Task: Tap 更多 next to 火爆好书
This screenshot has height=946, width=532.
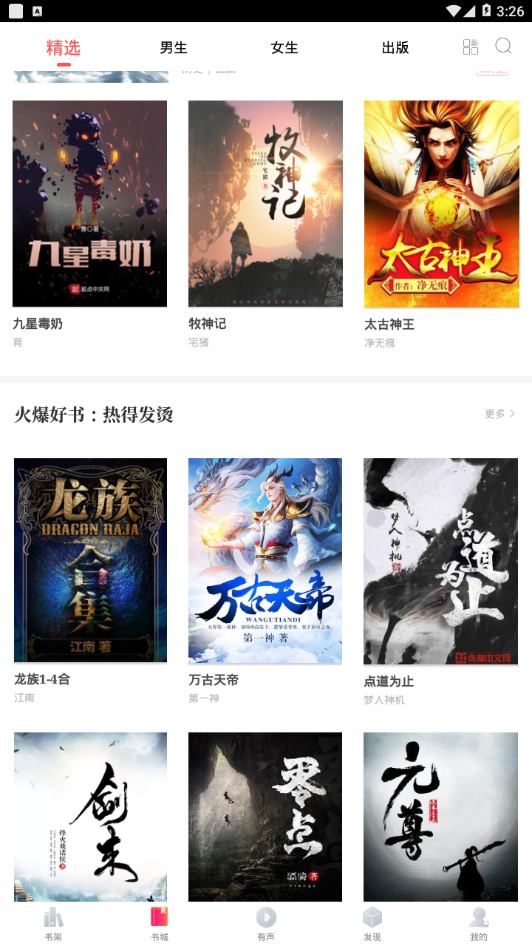Action: [500, 414]
